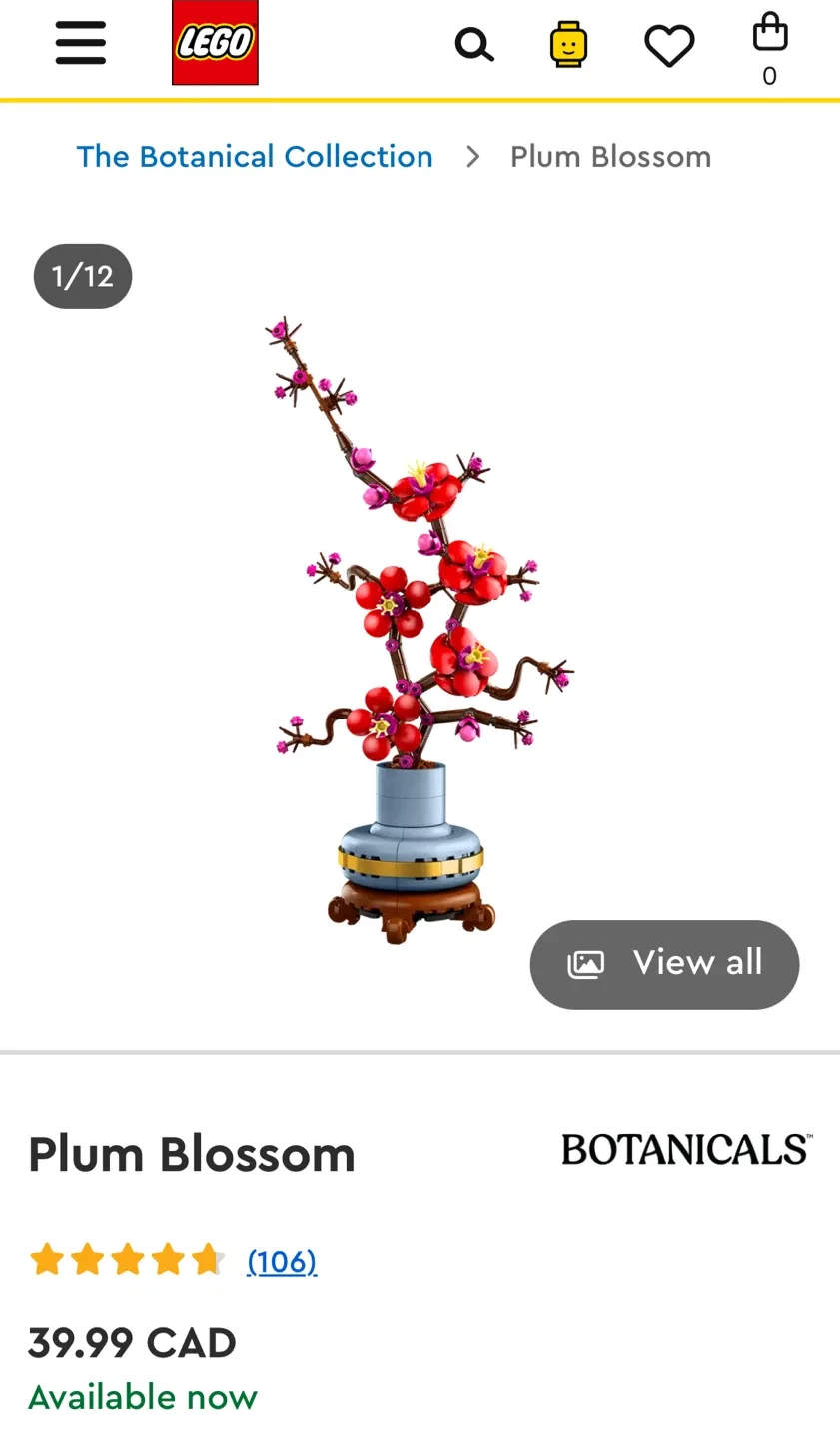Open the 1/12 image counter

pos(82,276)
